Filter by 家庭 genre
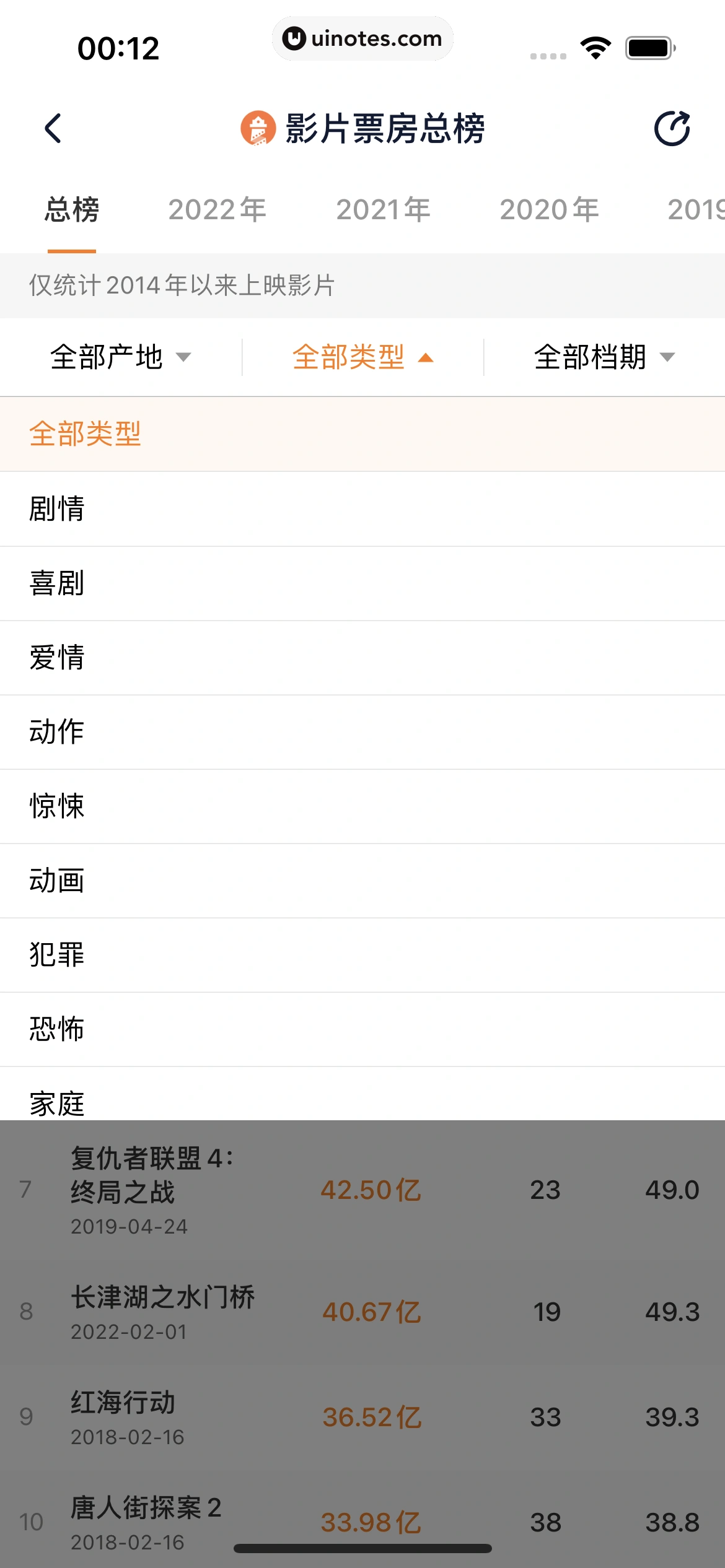The image size is (725, 1568). click(x=57, y=1102)
